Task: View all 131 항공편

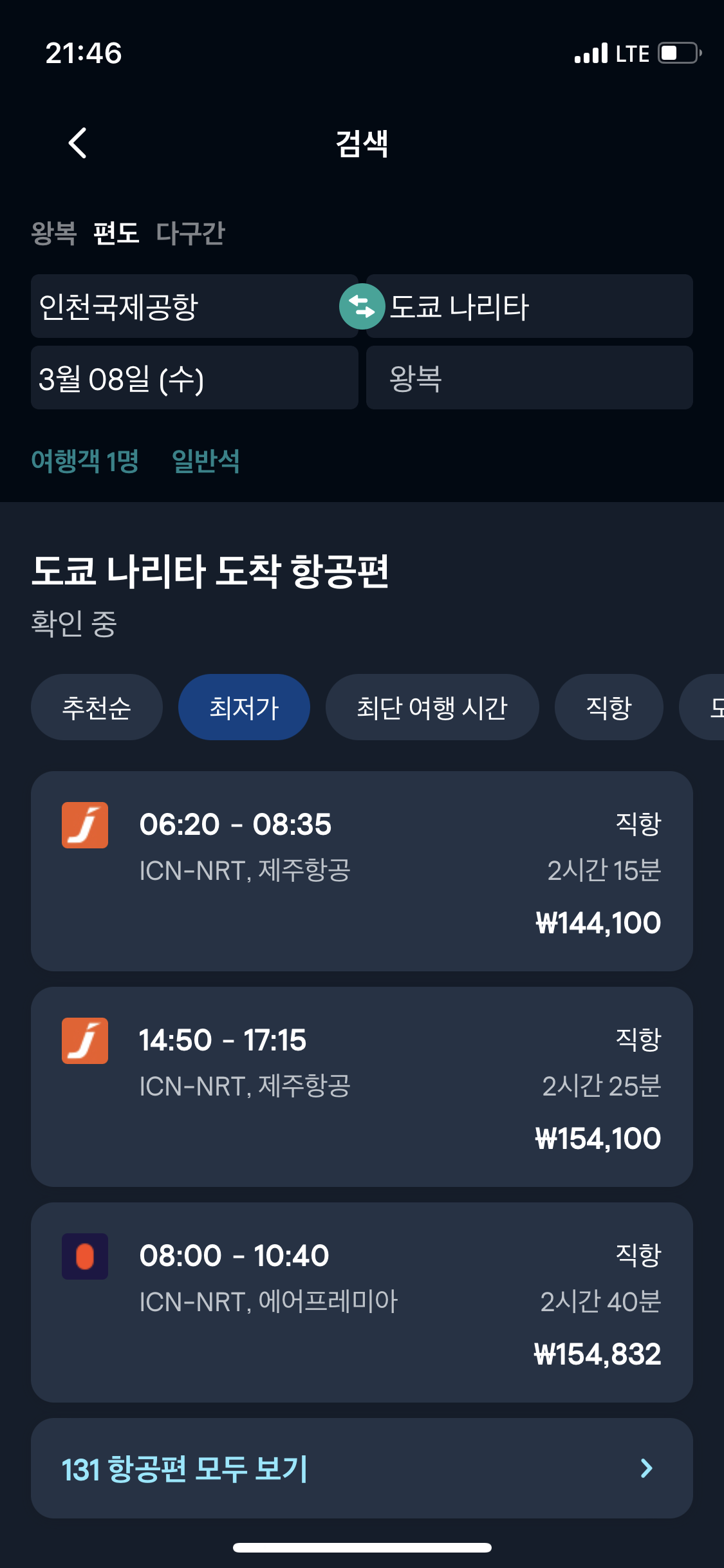Action: click(x=362, y=1468)
